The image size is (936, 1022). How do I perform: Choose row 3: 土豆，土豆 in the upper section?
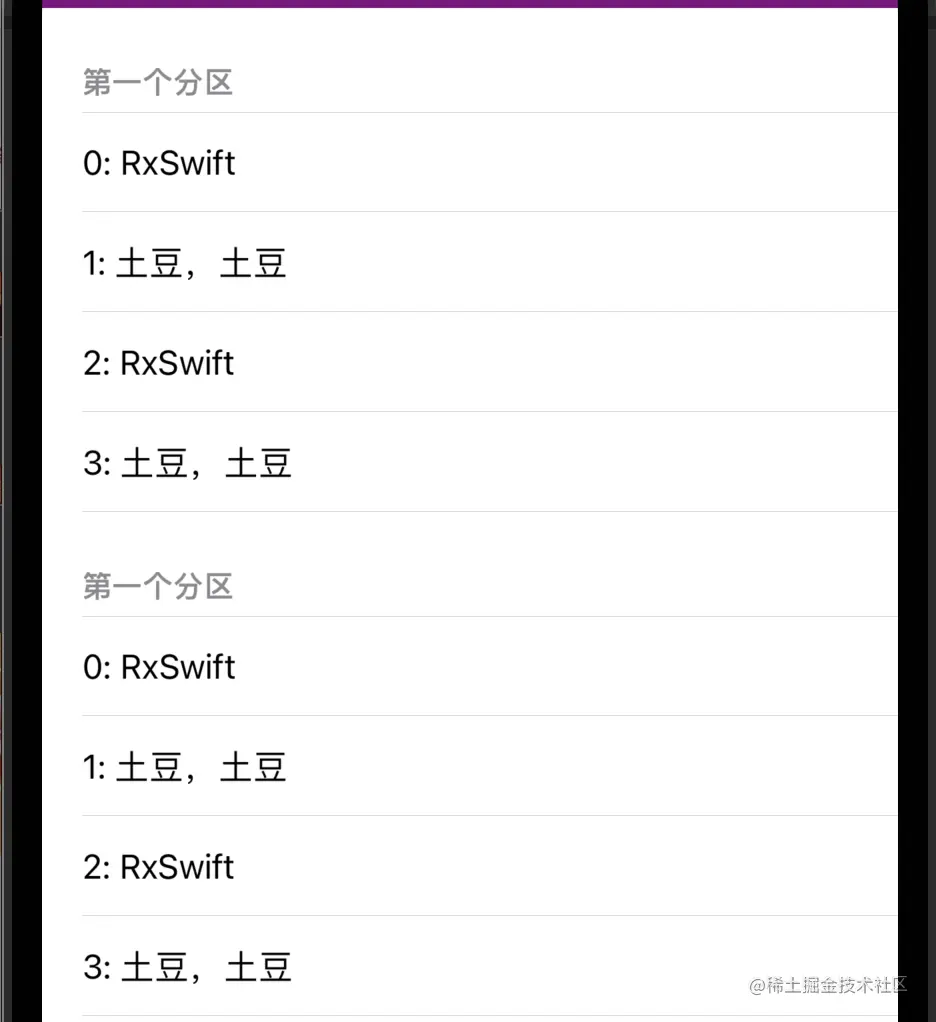188,463
